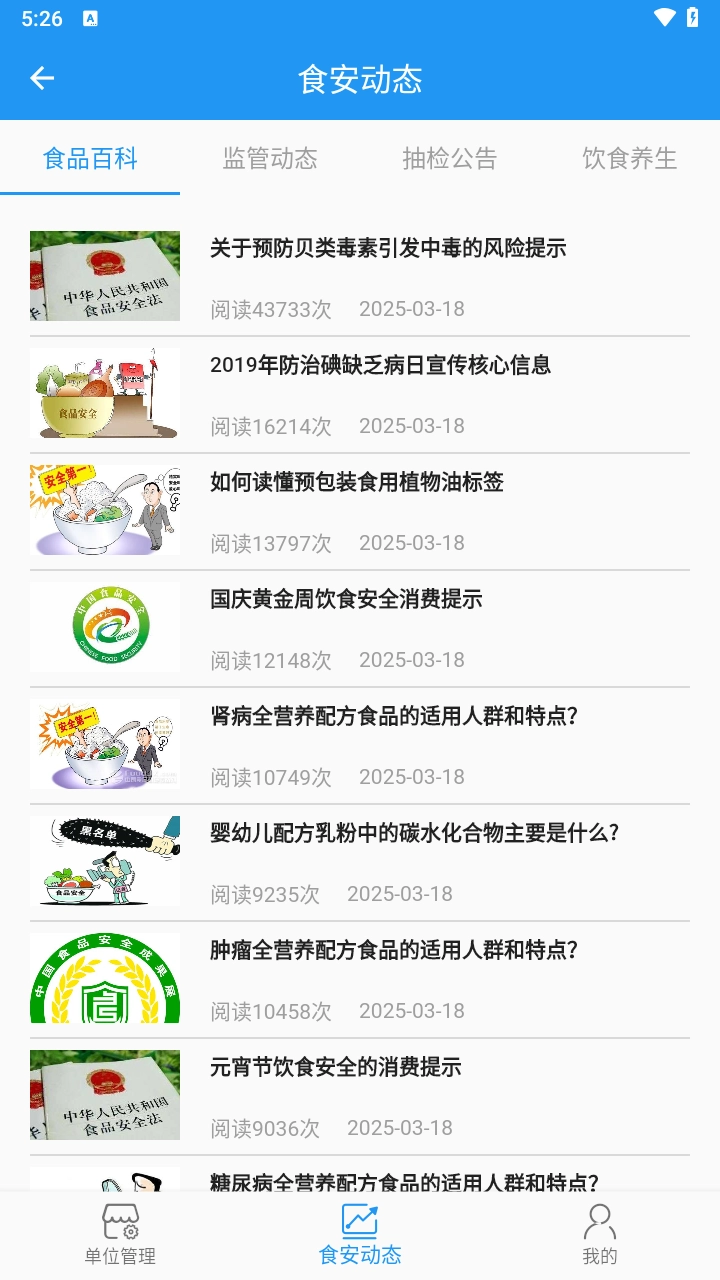Switch to the 监管动态 tab
Screen dimensions: 720x1280
click(x=270, y=158)
